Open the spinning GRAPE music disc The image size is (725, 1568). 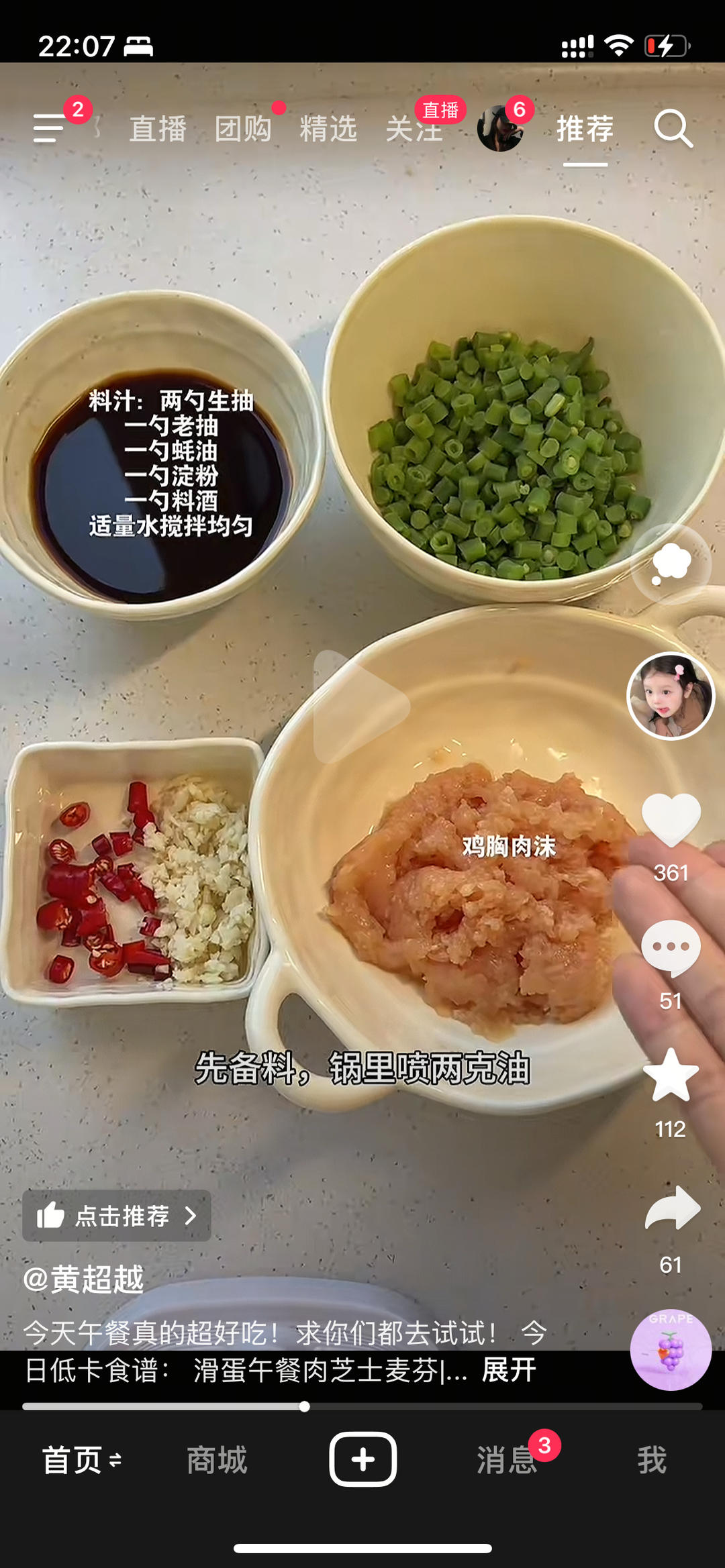670,1349
